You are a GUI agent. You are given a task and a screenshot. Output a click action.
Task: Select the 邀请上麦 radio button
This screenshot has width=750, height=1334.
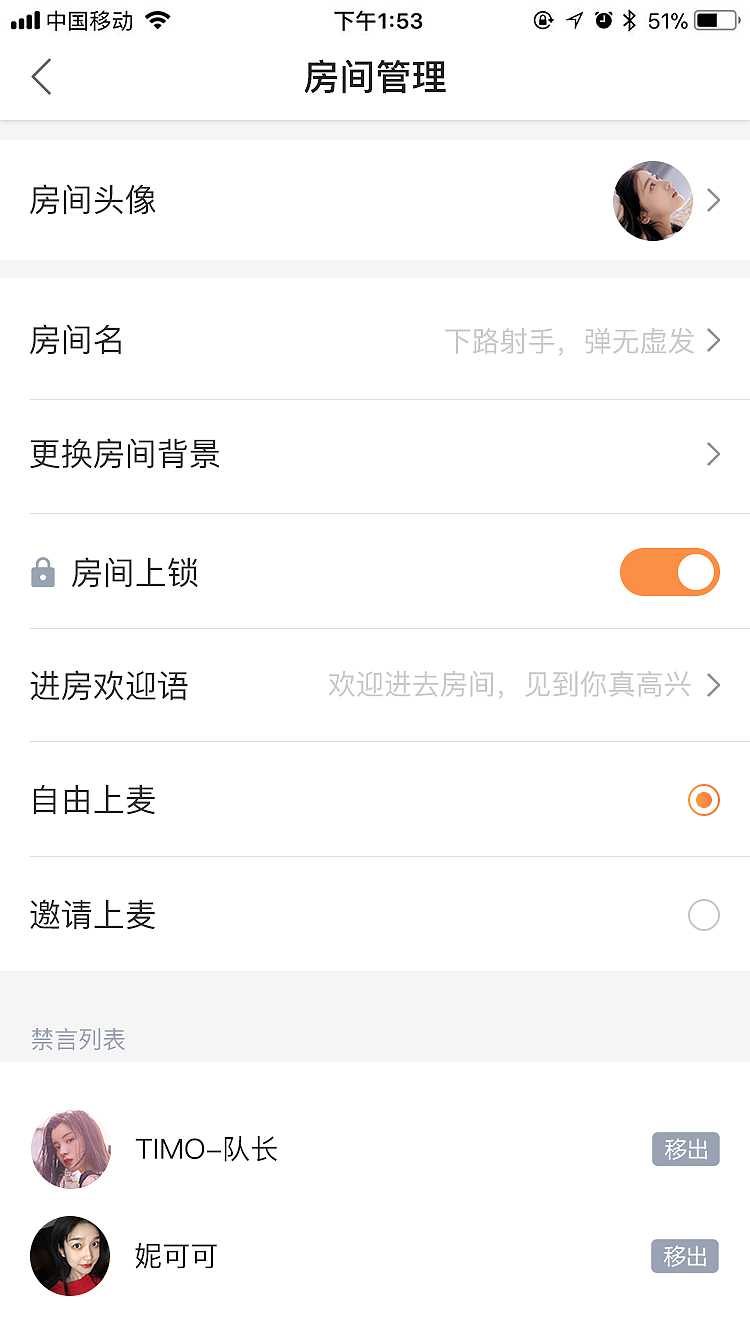pos(704,915)
